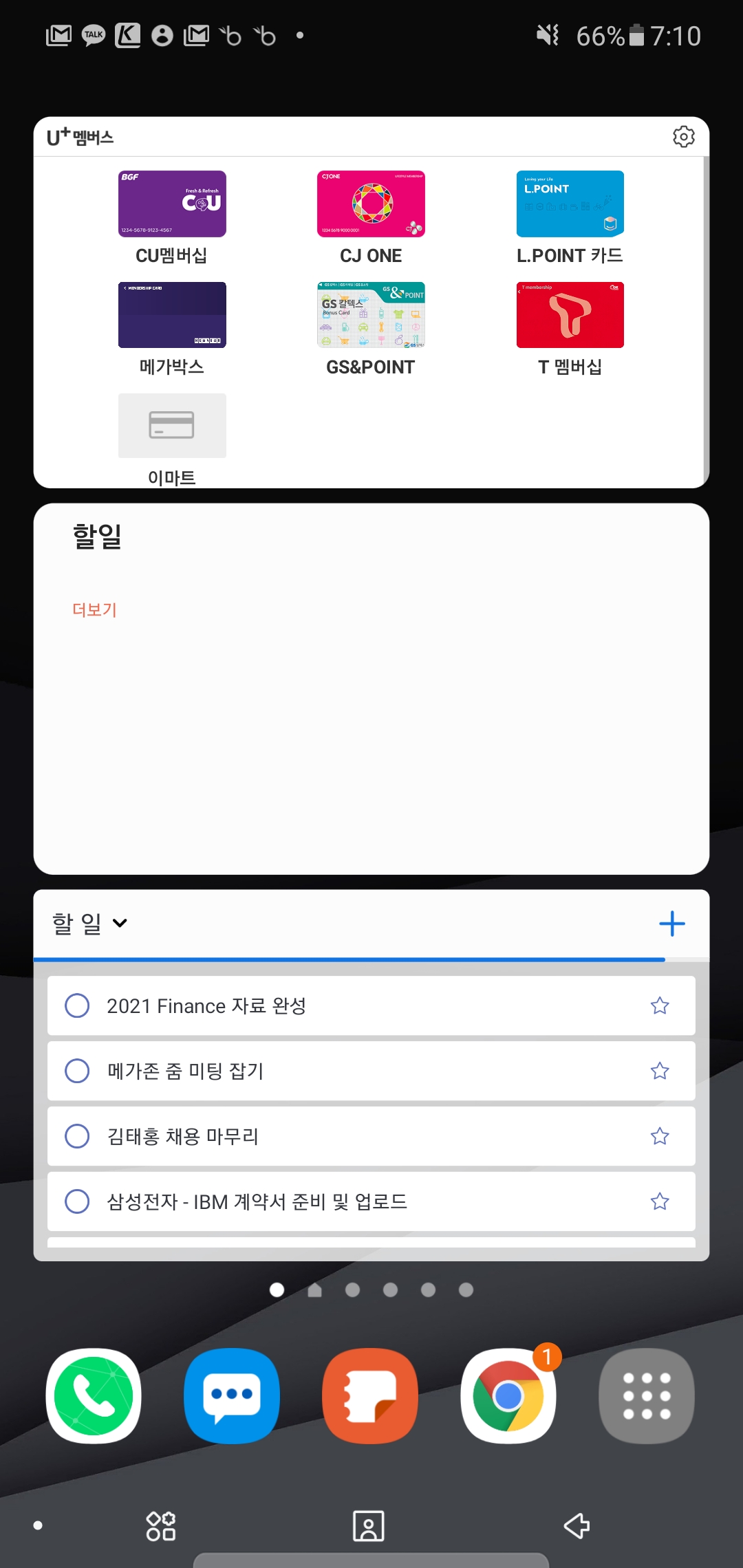
Task: Open the CU멤버십 membership card
Action: click(x=172, y=204)
